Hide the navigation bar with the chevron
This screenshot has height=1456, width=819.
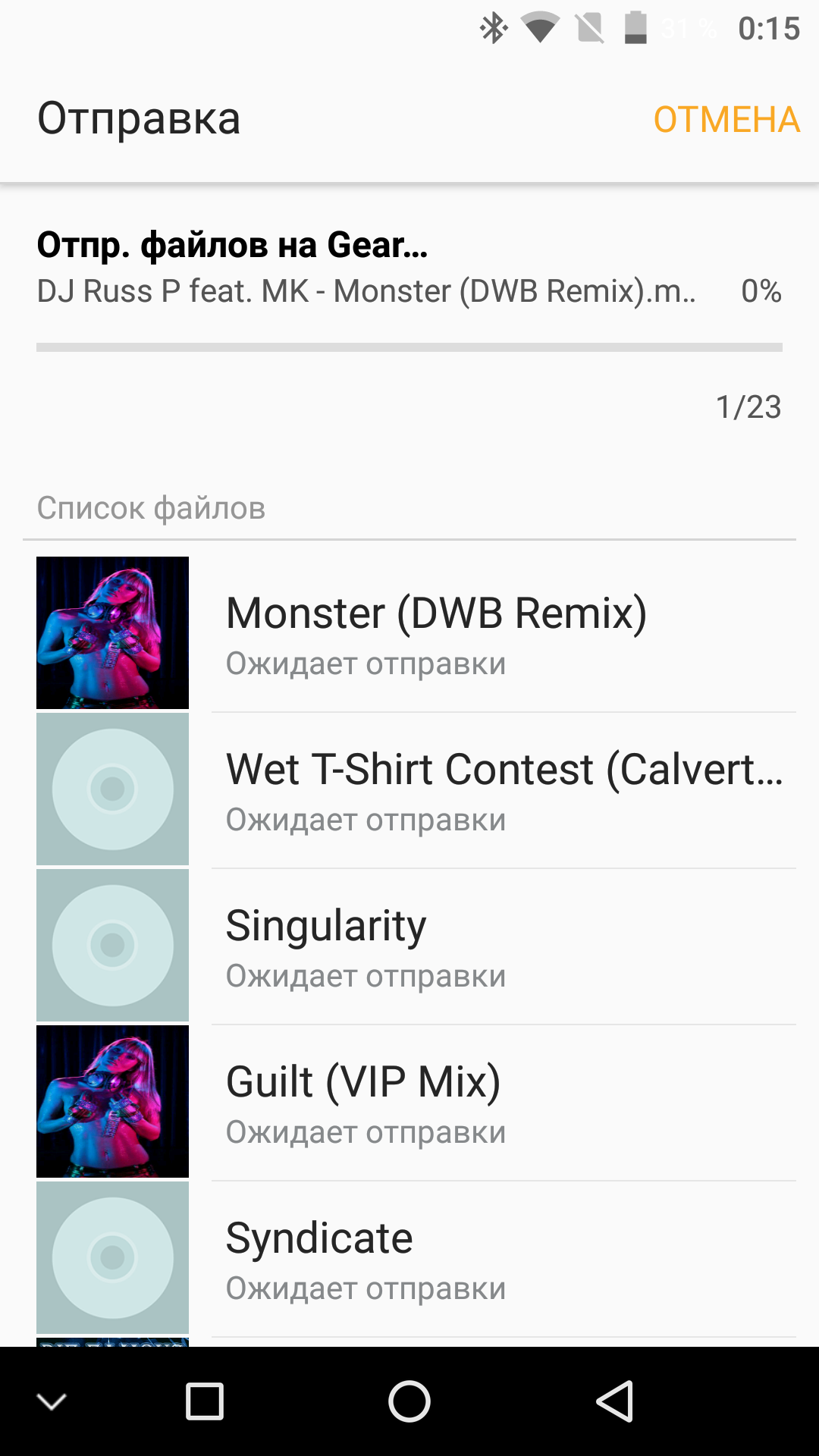pos(52,1401)
